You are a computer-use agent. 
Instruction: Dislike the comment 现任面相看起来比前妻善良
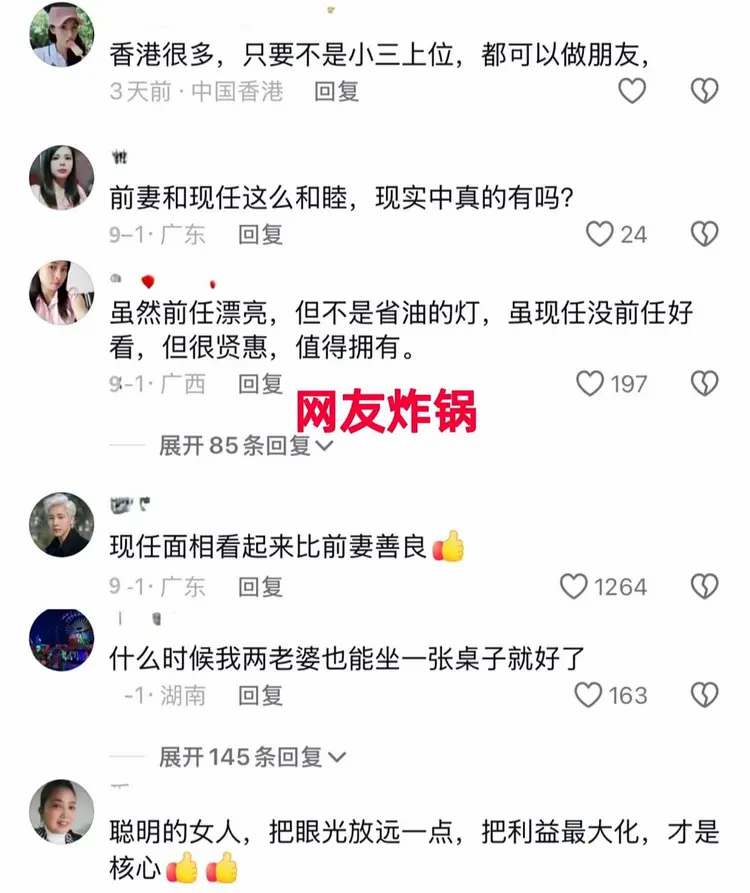705,586
